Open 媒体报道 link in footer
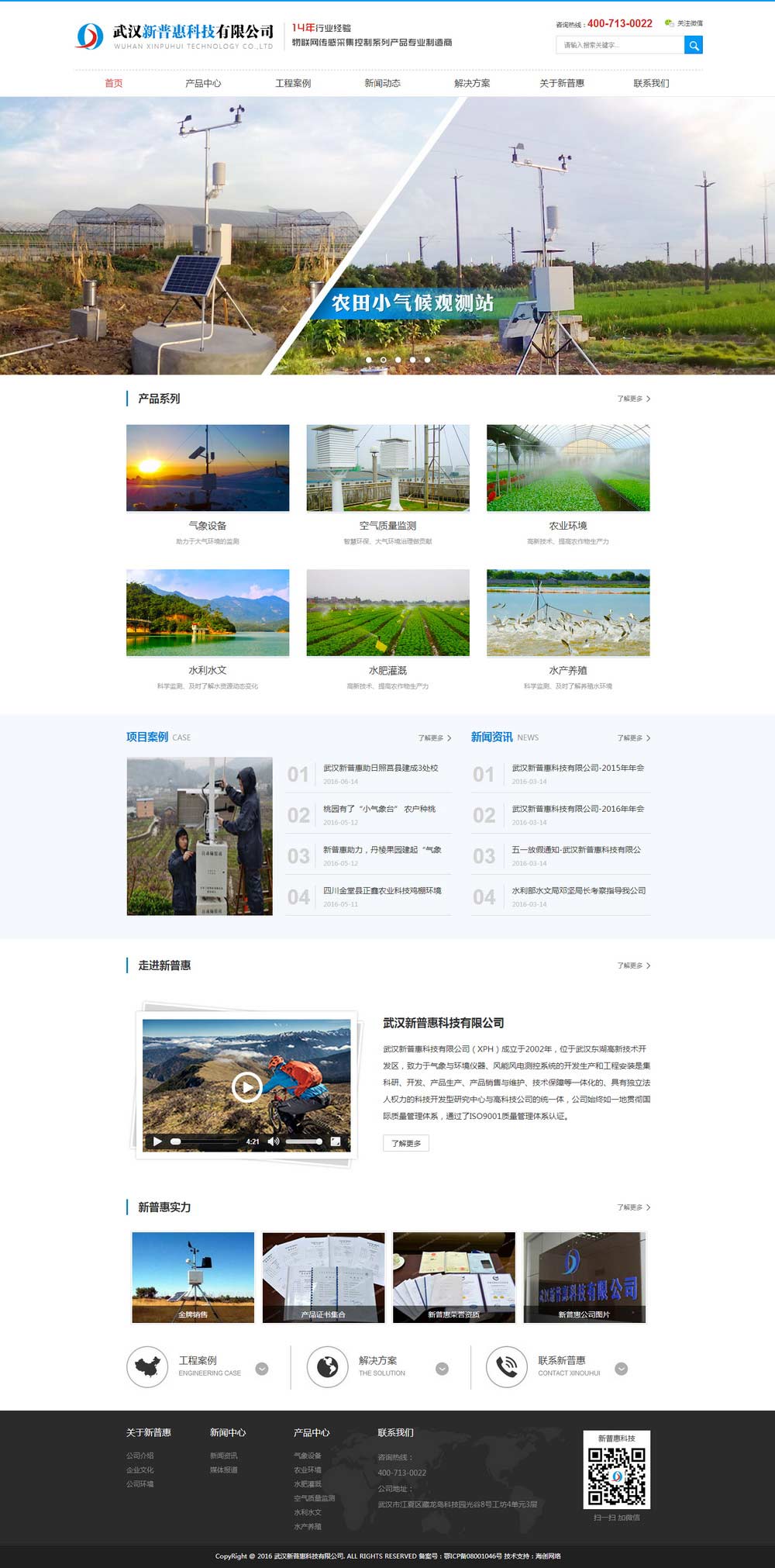The image size is (775, 1568). 224,1470
